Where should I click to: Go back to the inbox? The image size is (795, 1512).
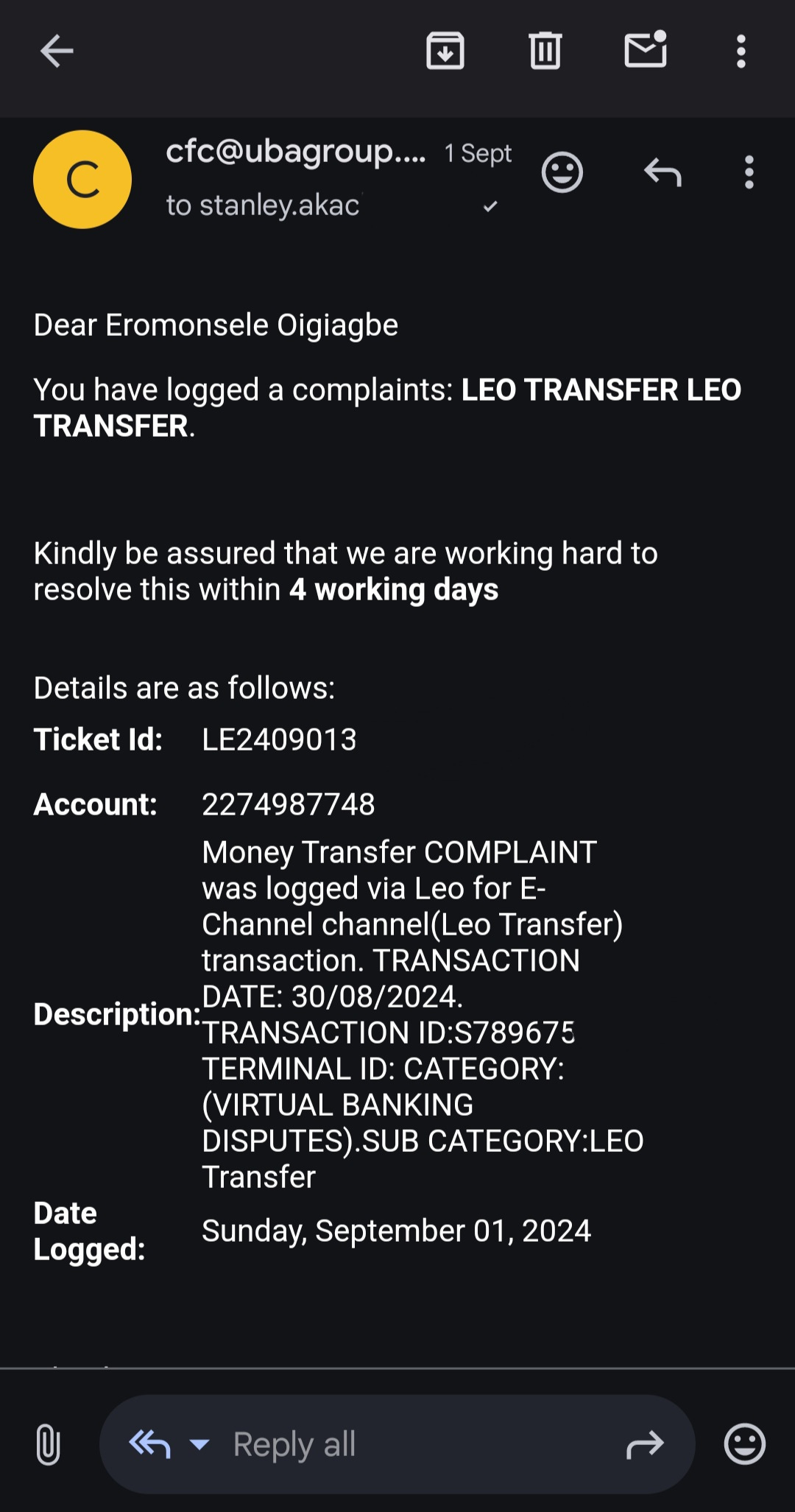coord(57,52)
